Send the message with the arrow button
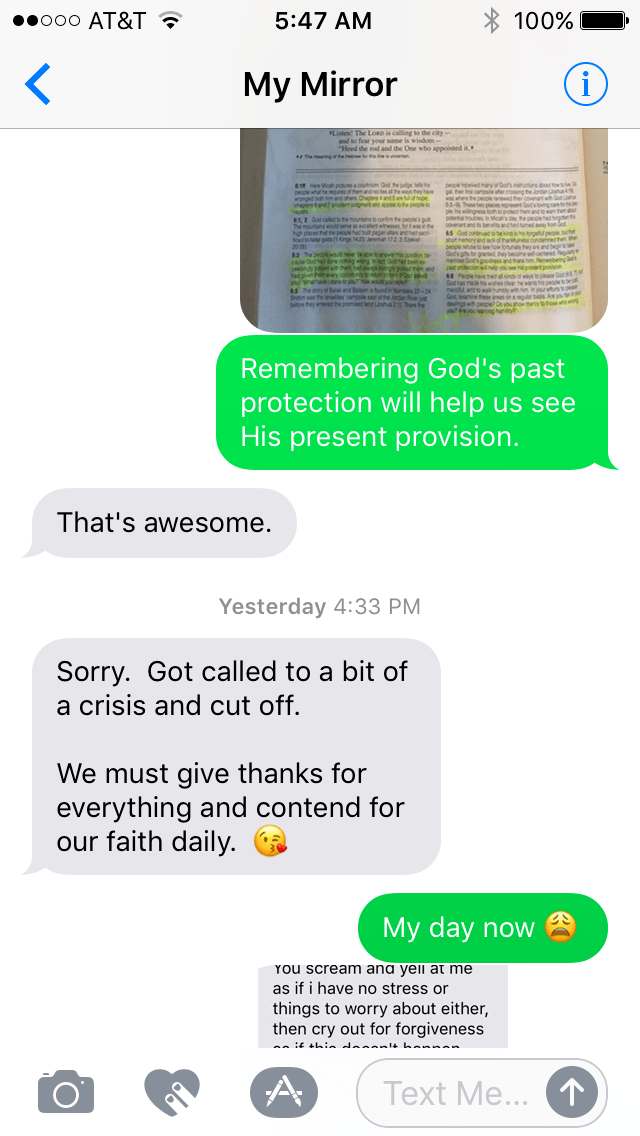Screen dimensions: 640x1136 (571, 1093)
